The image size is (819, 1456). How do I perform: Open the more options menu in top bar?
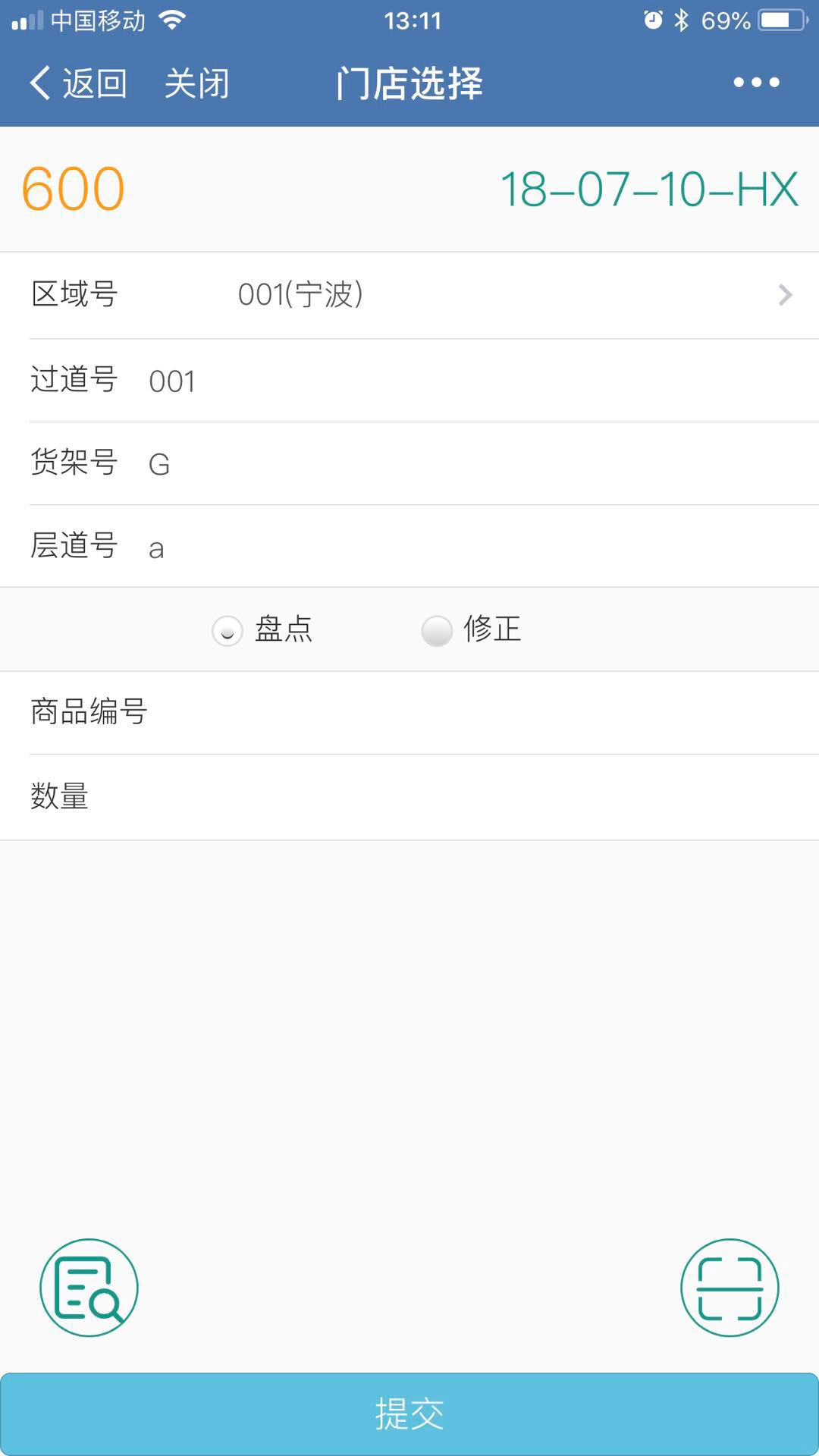pyautogui.click(x=755, y=83)
